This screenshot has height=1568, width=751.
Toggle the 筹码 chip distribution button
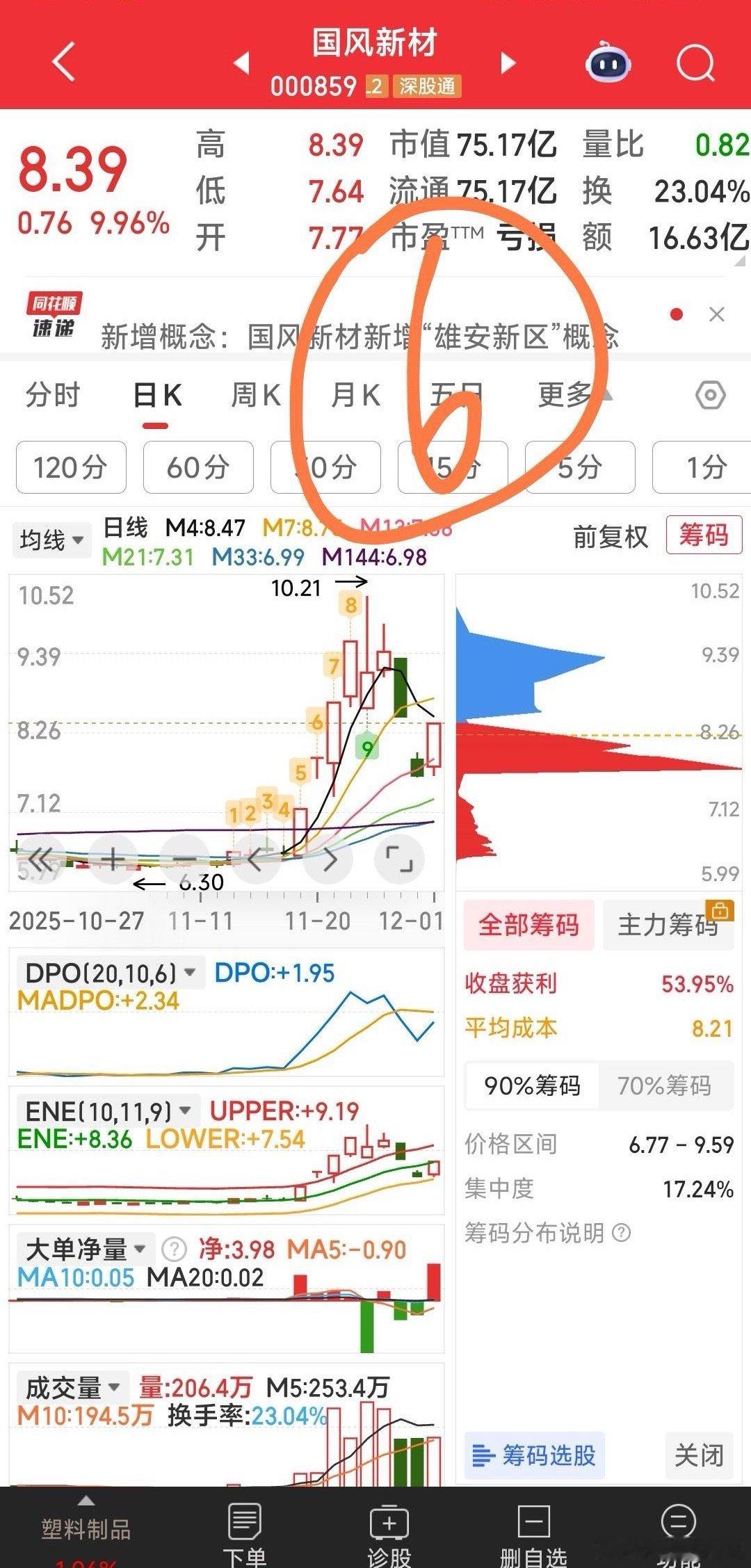[x=704, y=535]
